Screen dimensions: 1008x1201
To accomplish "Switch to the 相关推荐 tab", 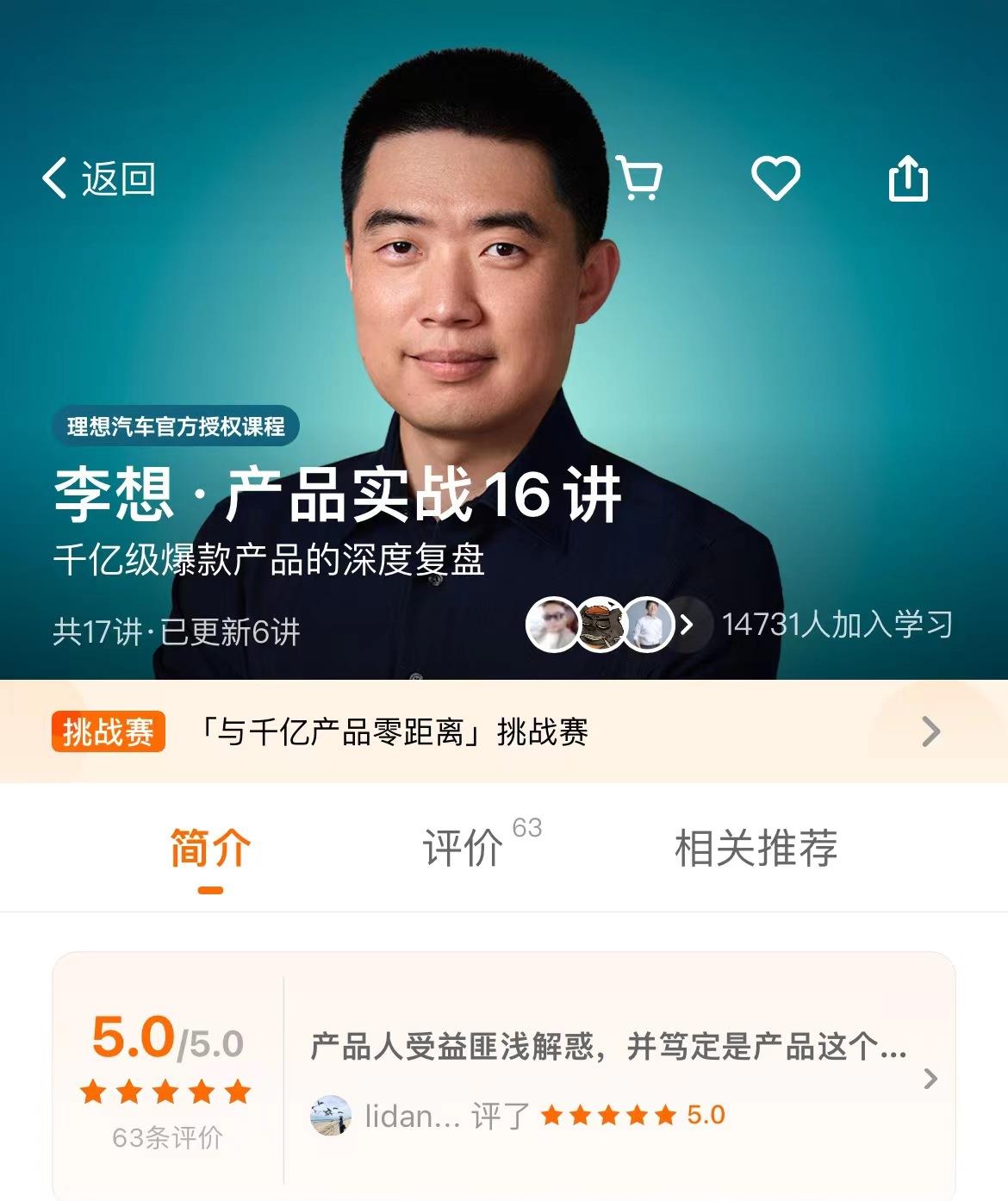I will point(756,849).
